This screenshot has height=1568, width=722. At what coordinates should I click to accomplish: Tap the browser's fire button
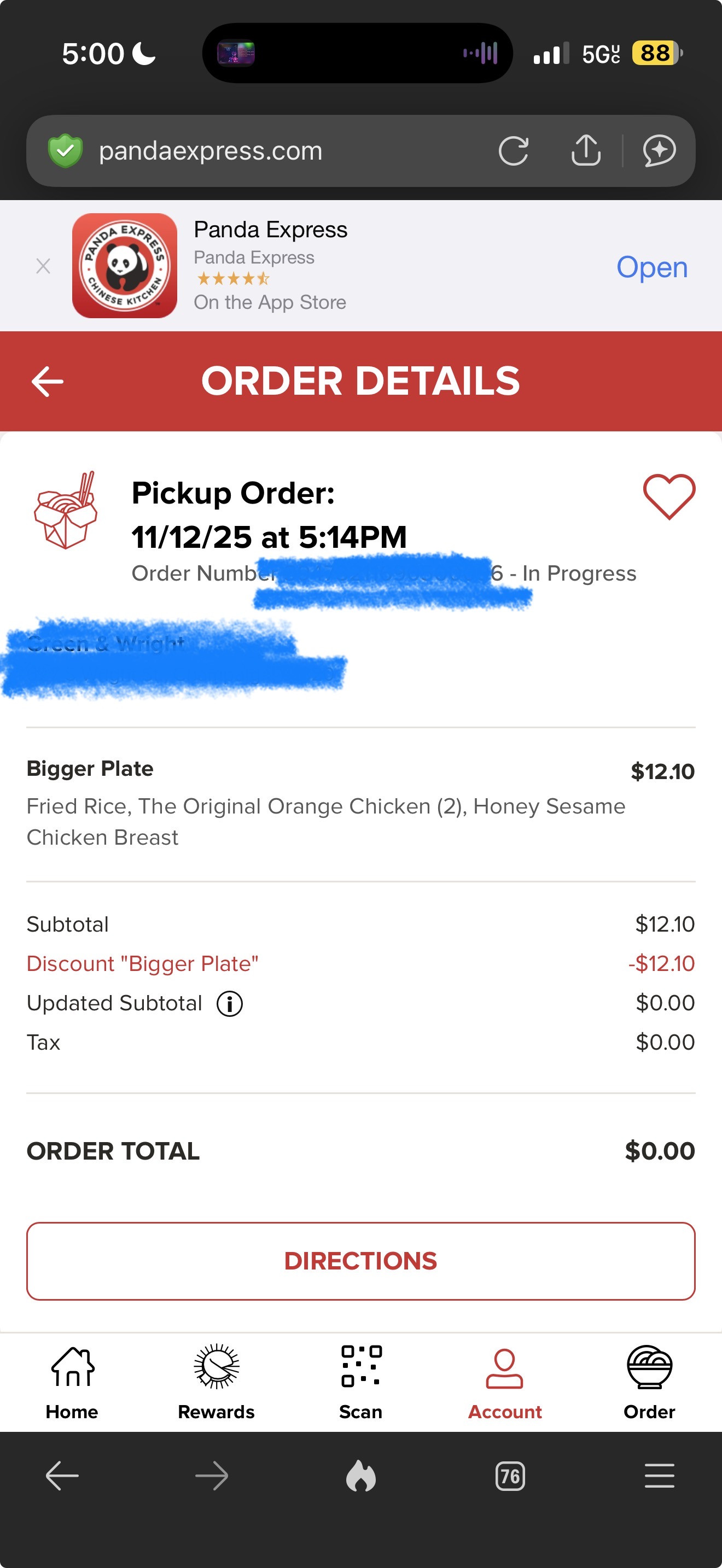361,1476
